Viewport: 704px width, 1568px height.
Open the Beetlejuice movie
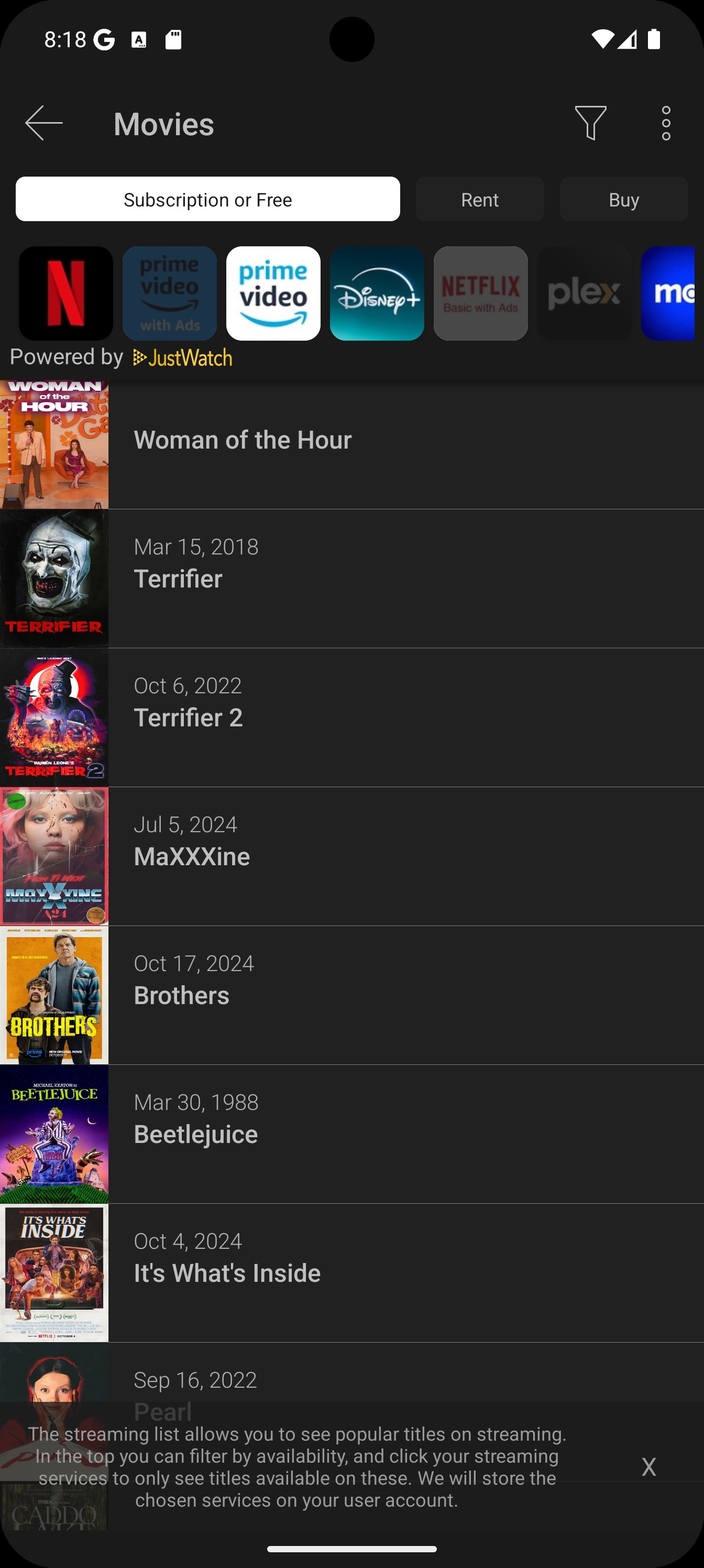pyautogui.click(x=351, y=1134)
